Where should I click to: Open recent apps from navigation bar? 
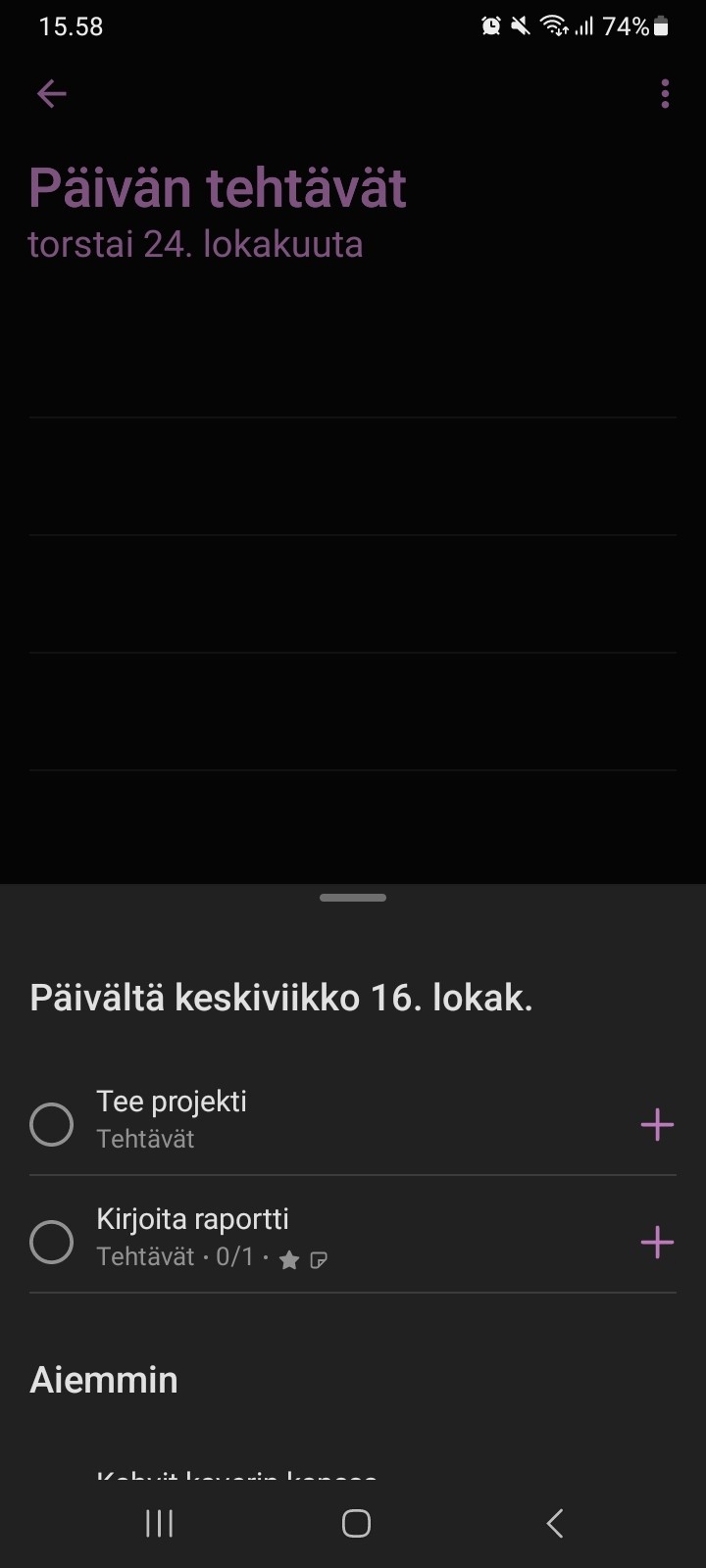click(x=159, y=1523)
